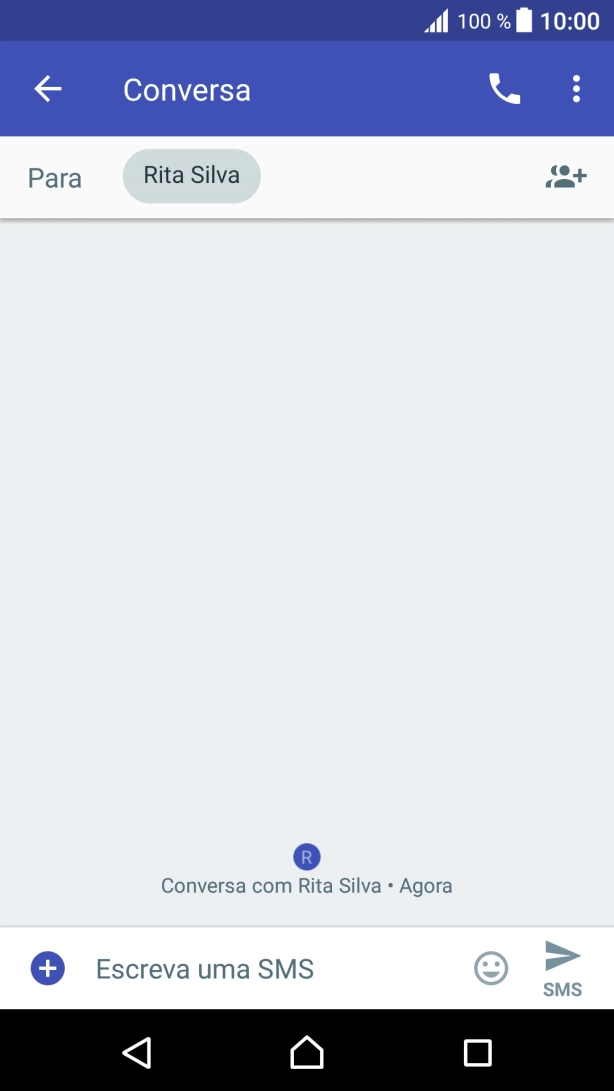
Task: Open the overflow menu
Action: click(576, 89)
